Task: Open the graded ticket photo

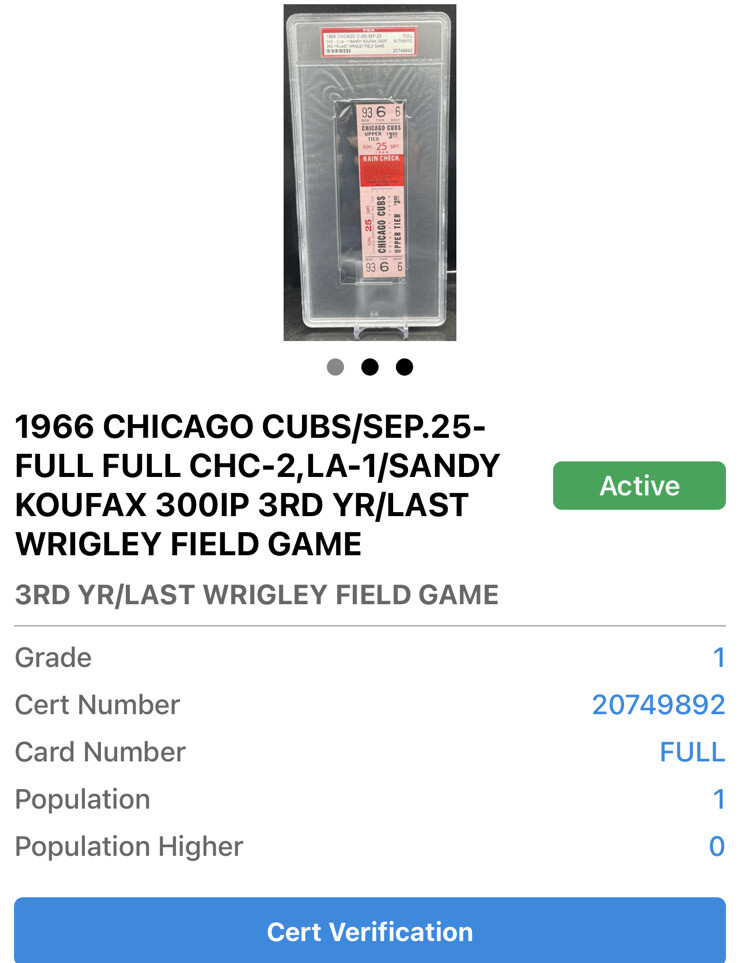Action: pos(369,172)
